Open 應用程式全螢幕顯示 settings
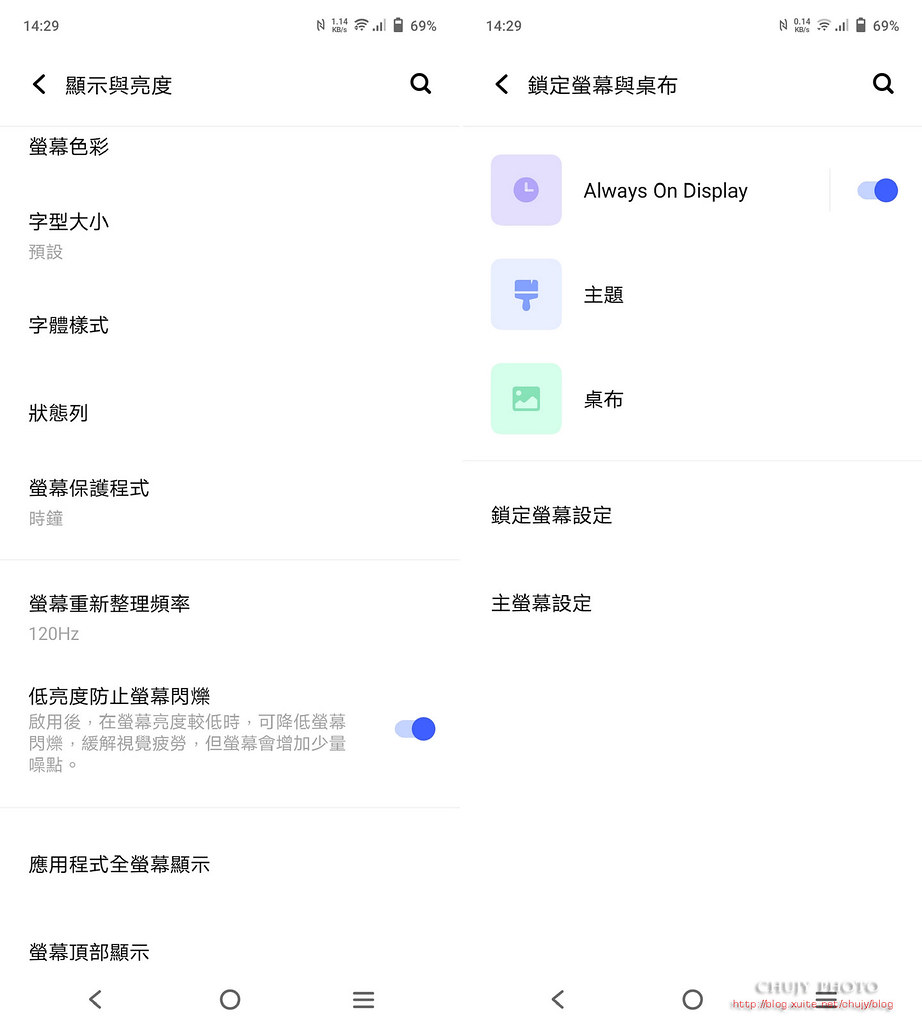Viewport: 922px width, 1024px height. (119, 865)
